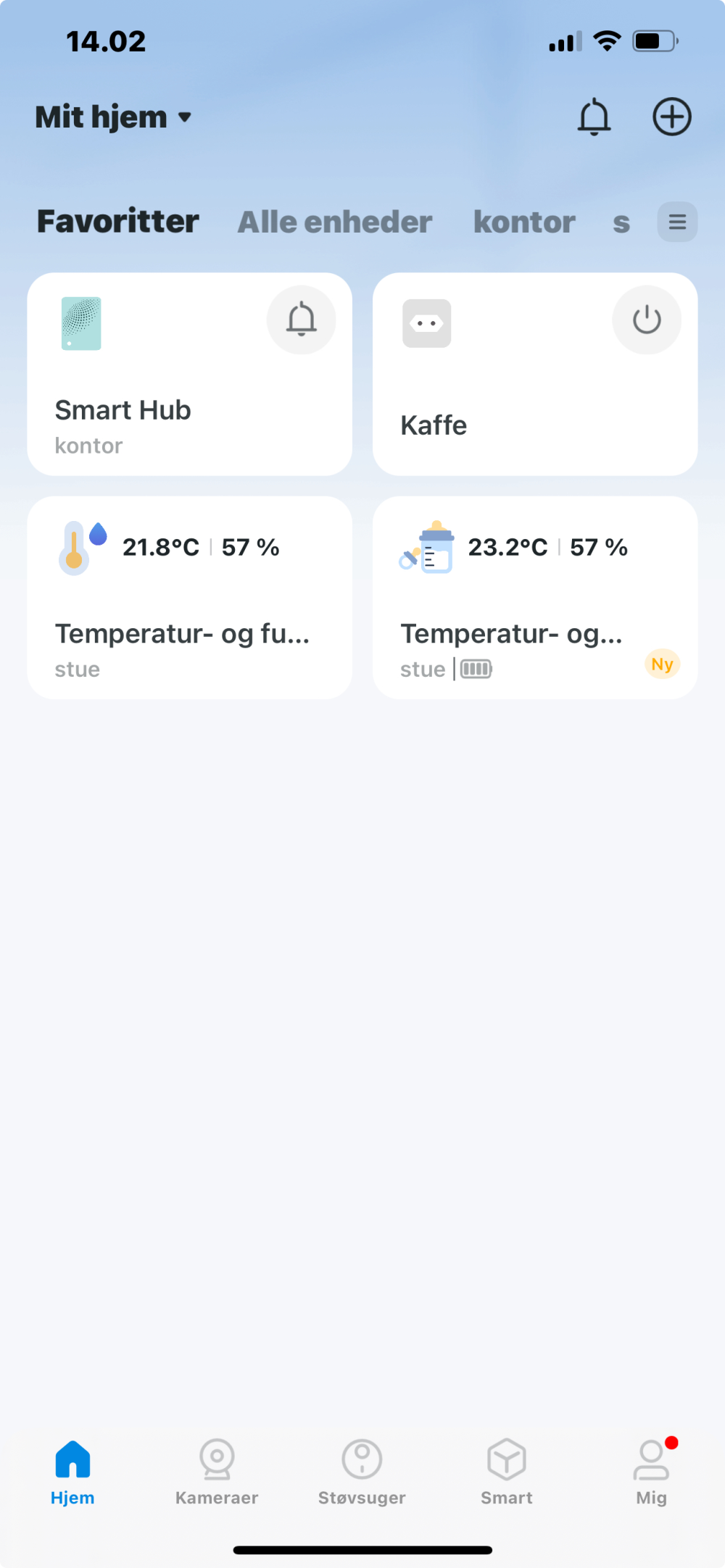Select the Favoritter tab

[x=118, y=222]
